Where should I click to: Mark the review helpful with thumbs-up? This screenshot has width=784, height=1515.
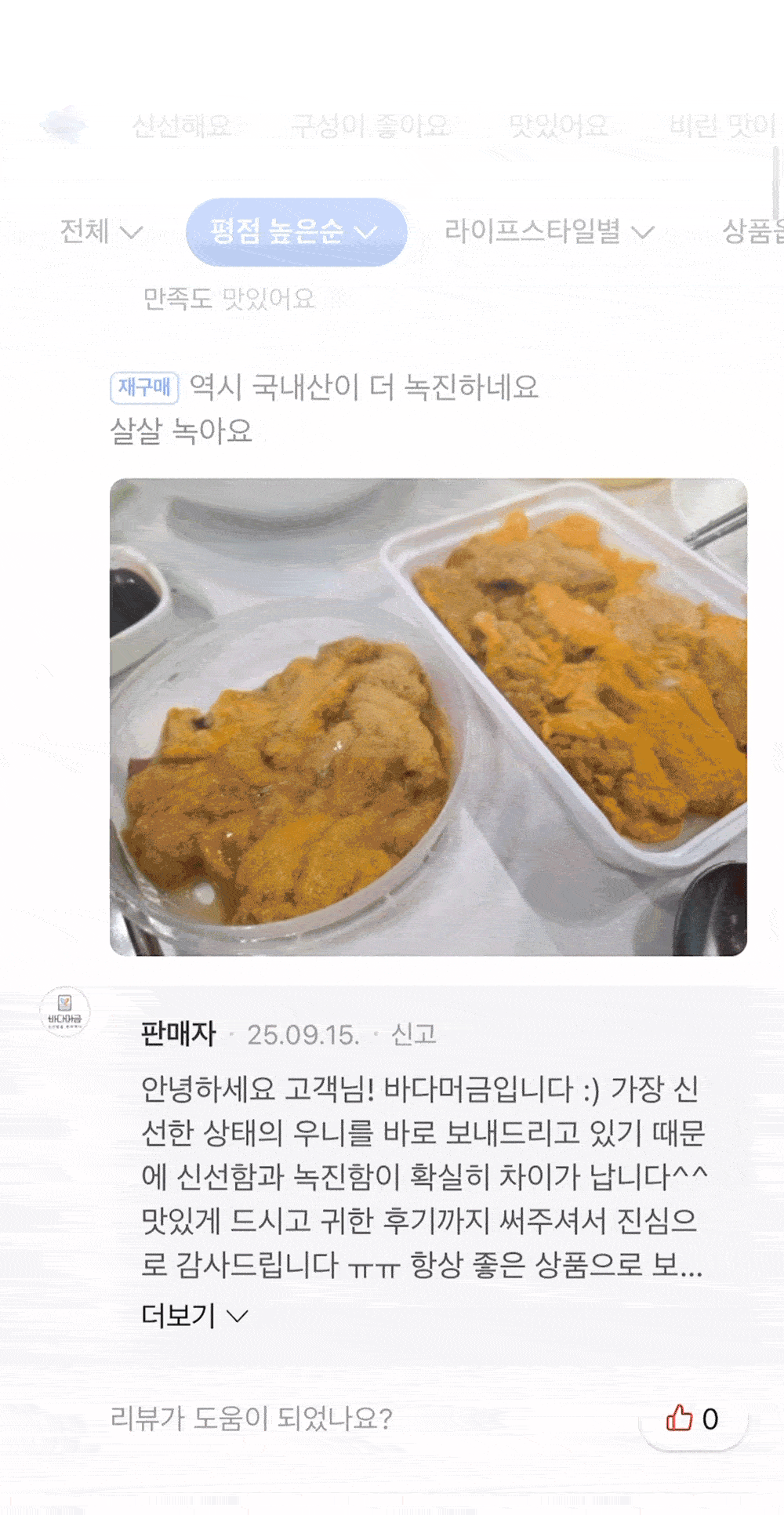pos(692,1419)
